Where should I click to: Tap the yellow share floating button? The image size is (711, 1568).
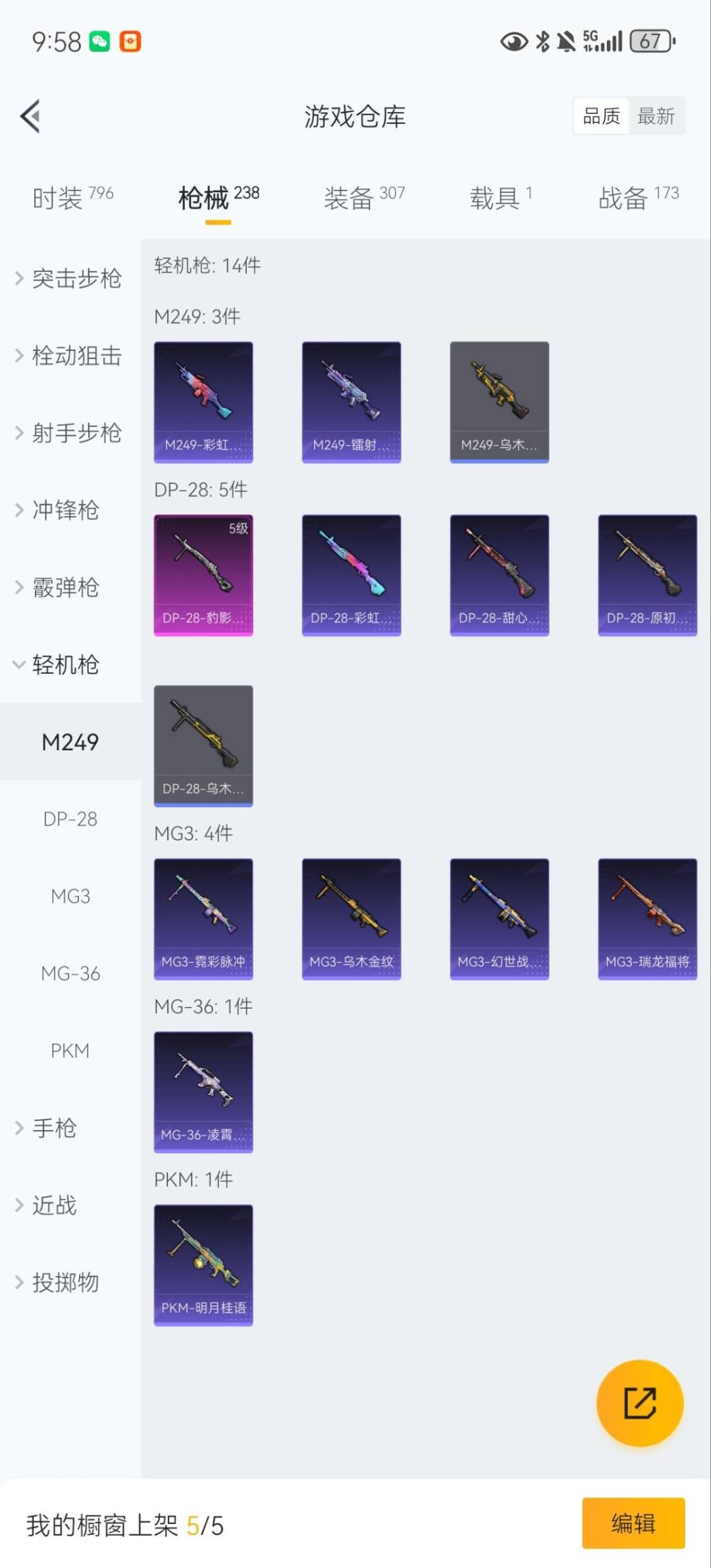[x=639, y=1403]
